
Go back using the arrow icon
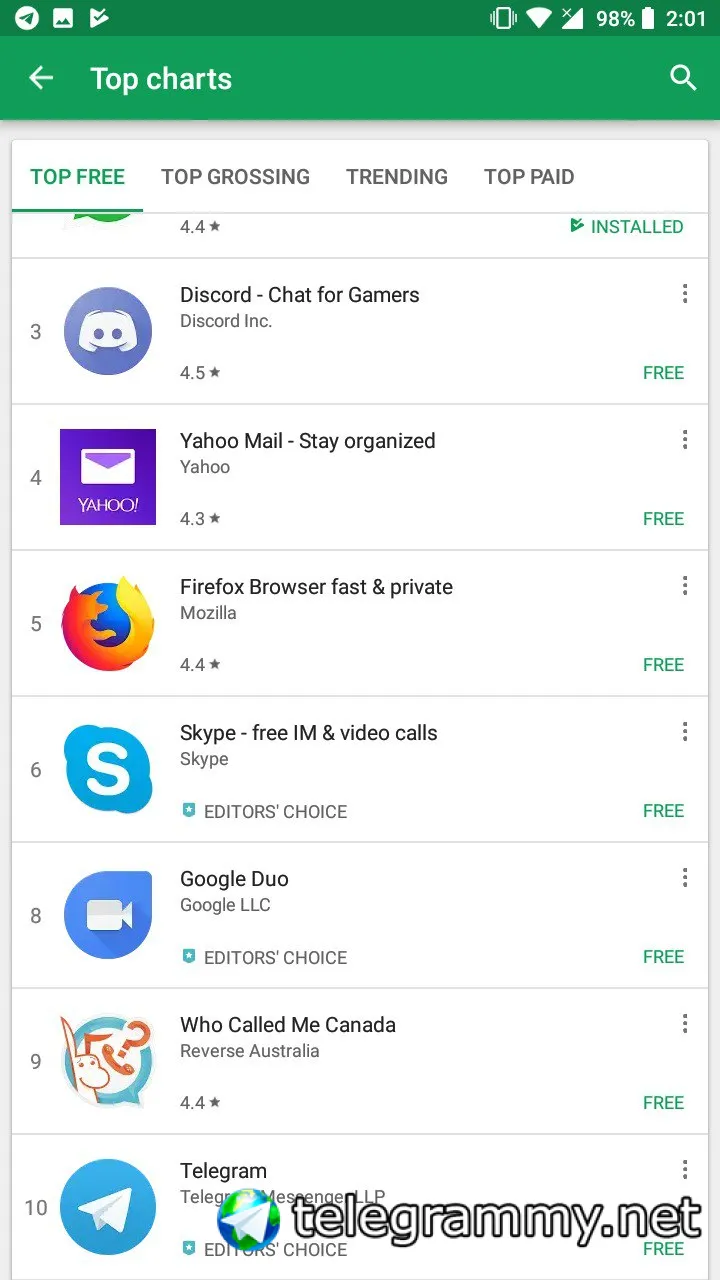click(41, 78)
